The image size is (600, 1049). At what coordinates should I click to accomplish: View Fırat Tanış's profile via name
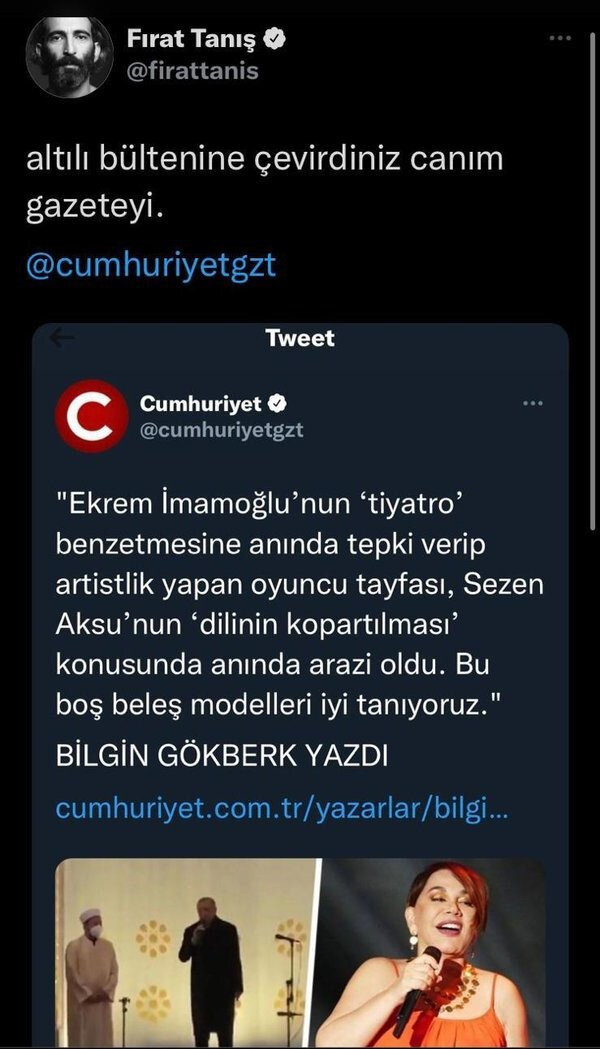(x=192, y=40)
